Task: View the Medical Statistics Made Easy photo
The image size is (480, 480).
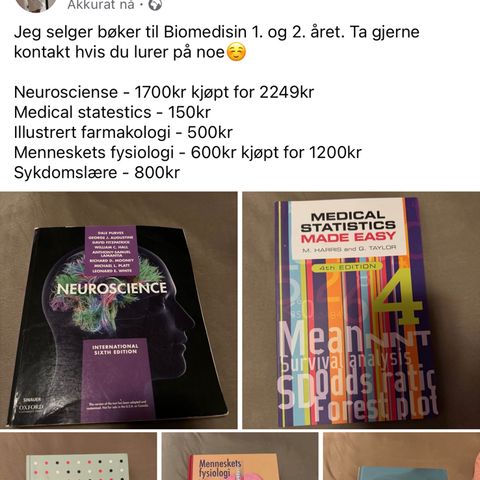Action: pos(361,310)
